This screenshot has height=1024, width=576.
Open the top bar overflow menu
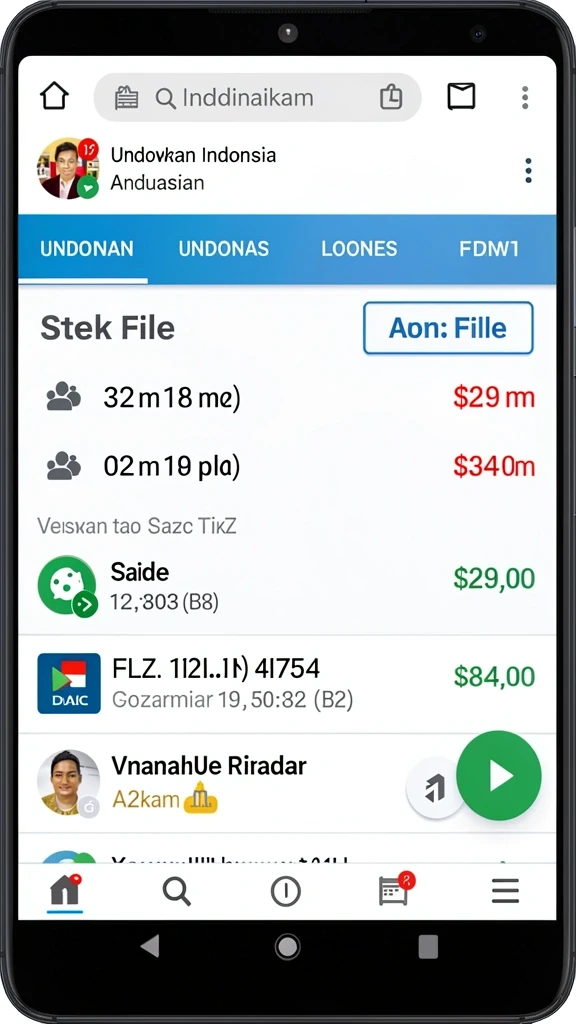[x=524, y=97]
